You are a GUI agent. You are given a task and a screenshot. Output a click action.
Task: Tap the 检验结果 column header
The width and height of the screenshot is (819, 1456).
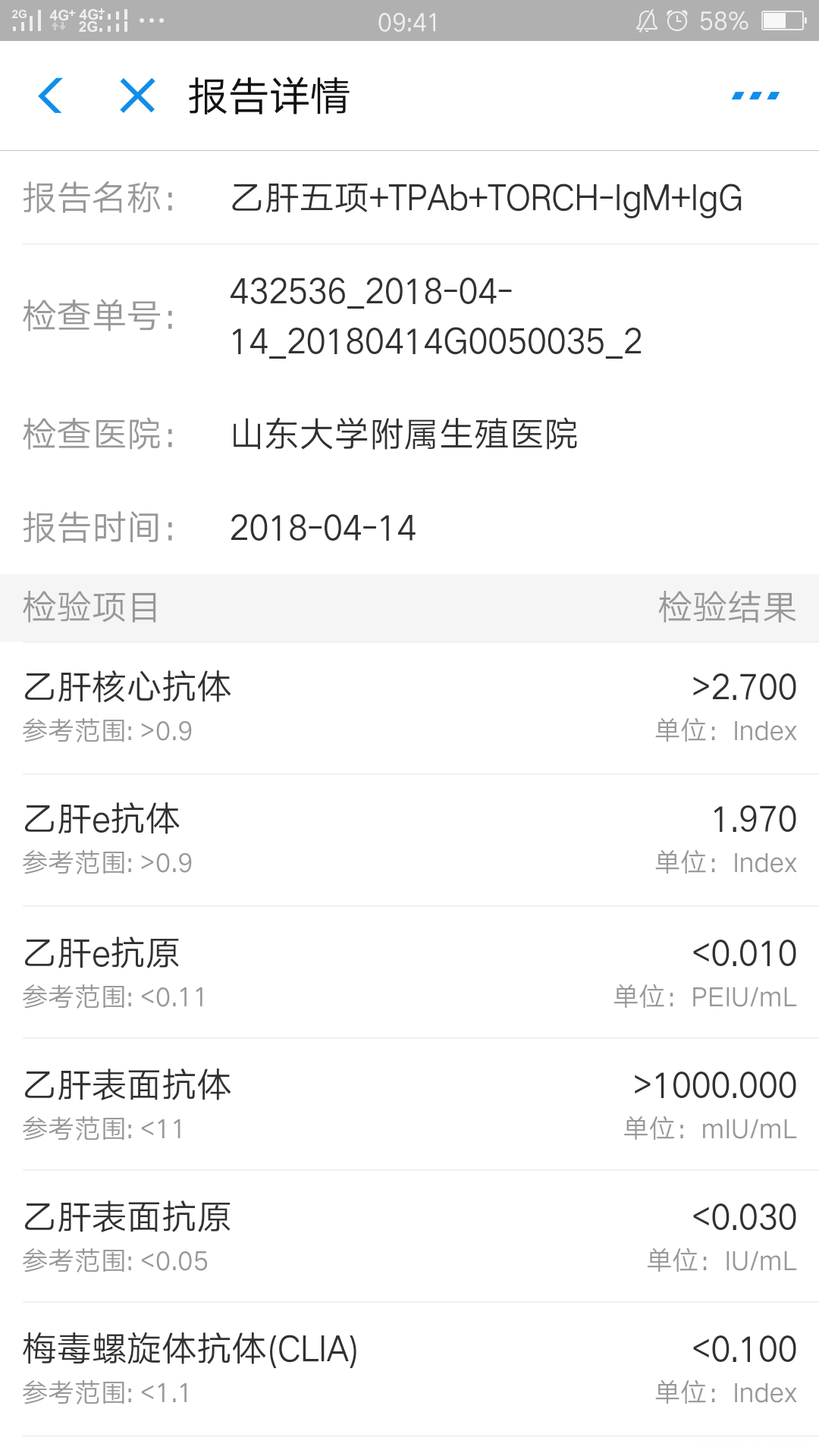coord(728,607)
